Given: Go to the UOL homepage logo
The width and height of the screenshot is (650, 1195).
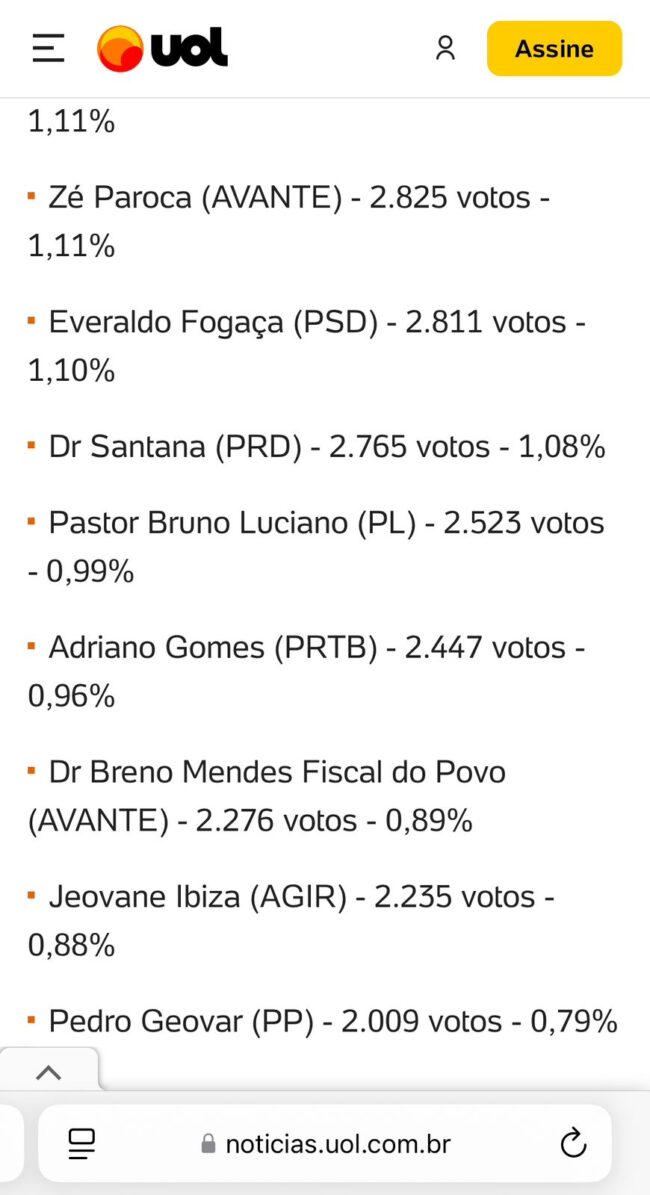Looking at the screenshot, I should tap(162, 49).
